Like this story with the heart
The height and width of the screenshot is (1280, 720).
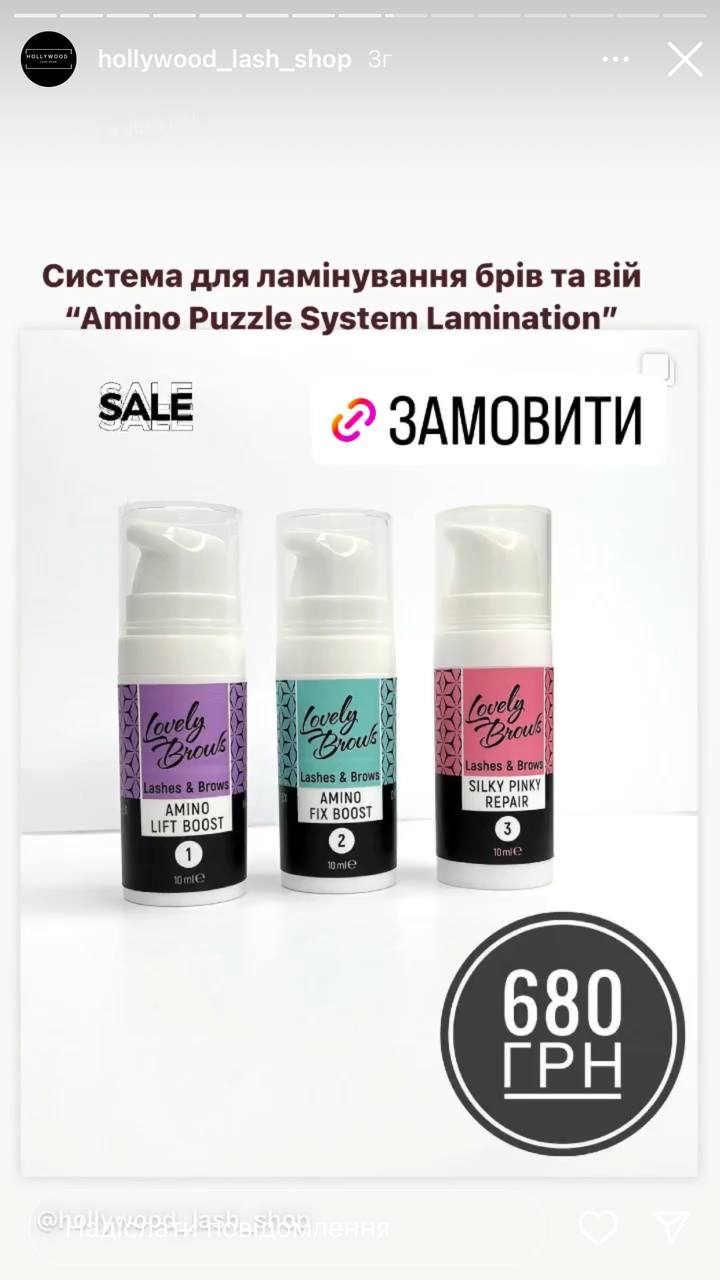598,1227
